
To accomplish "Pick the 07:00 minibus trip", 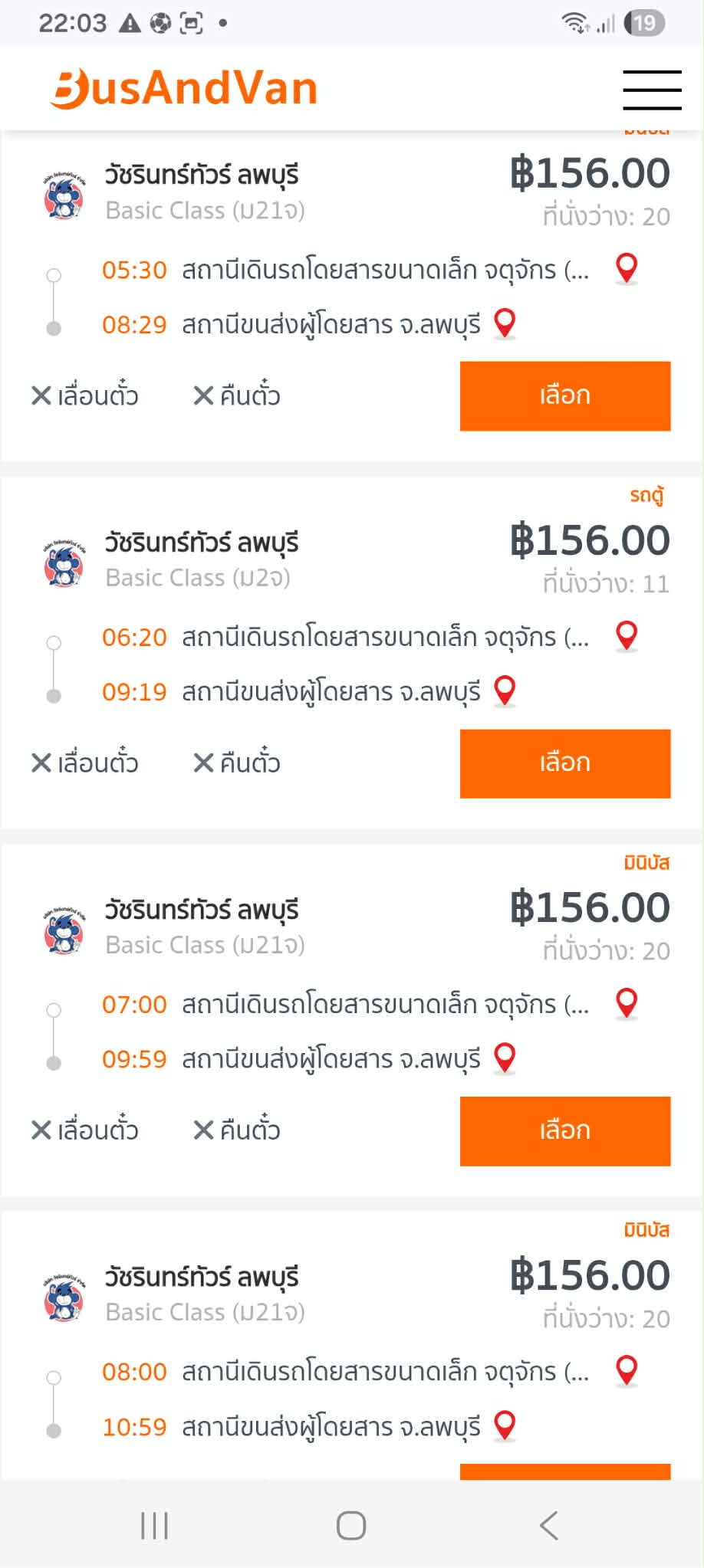I will 564,1130.
